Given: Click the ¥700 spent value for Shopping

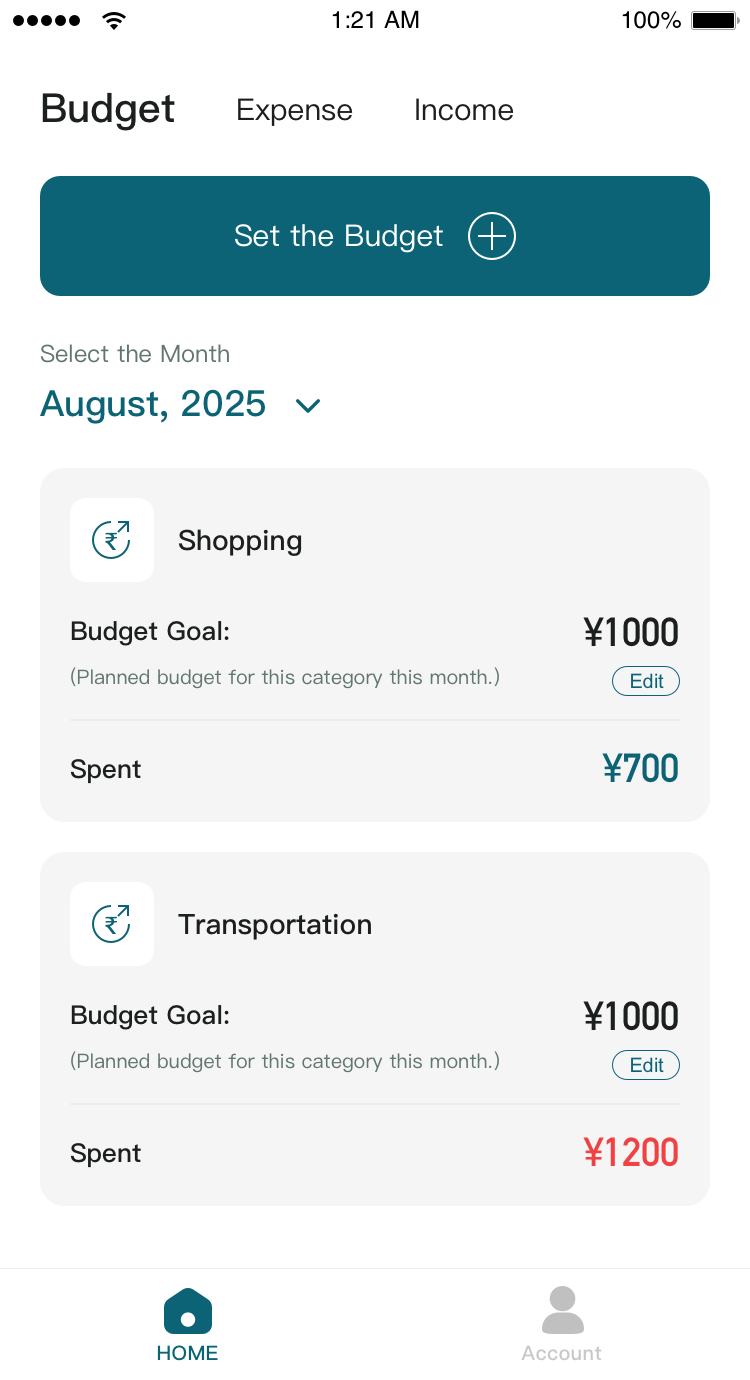Looking at the screenshot, I should pos(640,768).
